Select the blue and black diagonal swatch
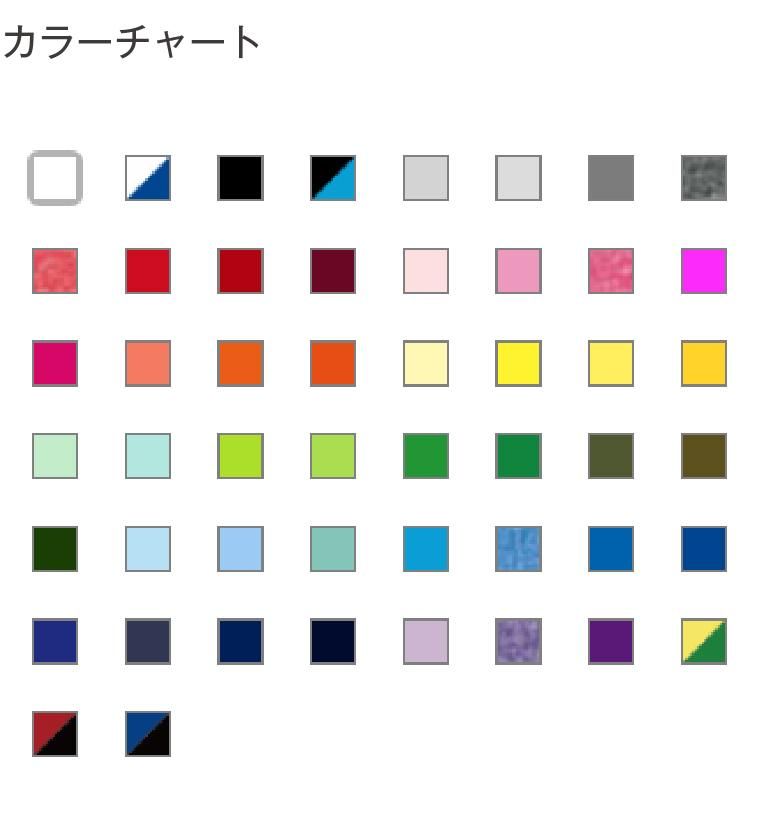The image size is (770, 826). point(148,734)
